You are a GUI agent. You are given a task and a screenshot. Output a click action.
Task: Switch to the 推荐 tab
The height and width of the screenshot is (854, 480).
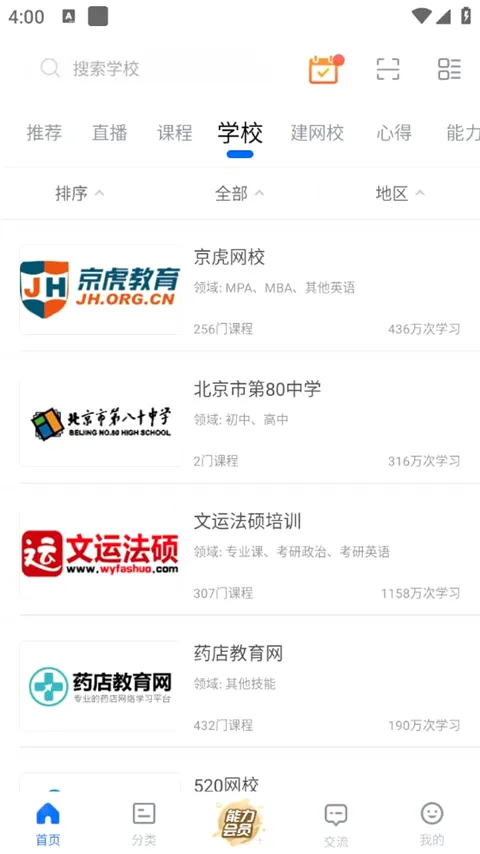(44, 133)
